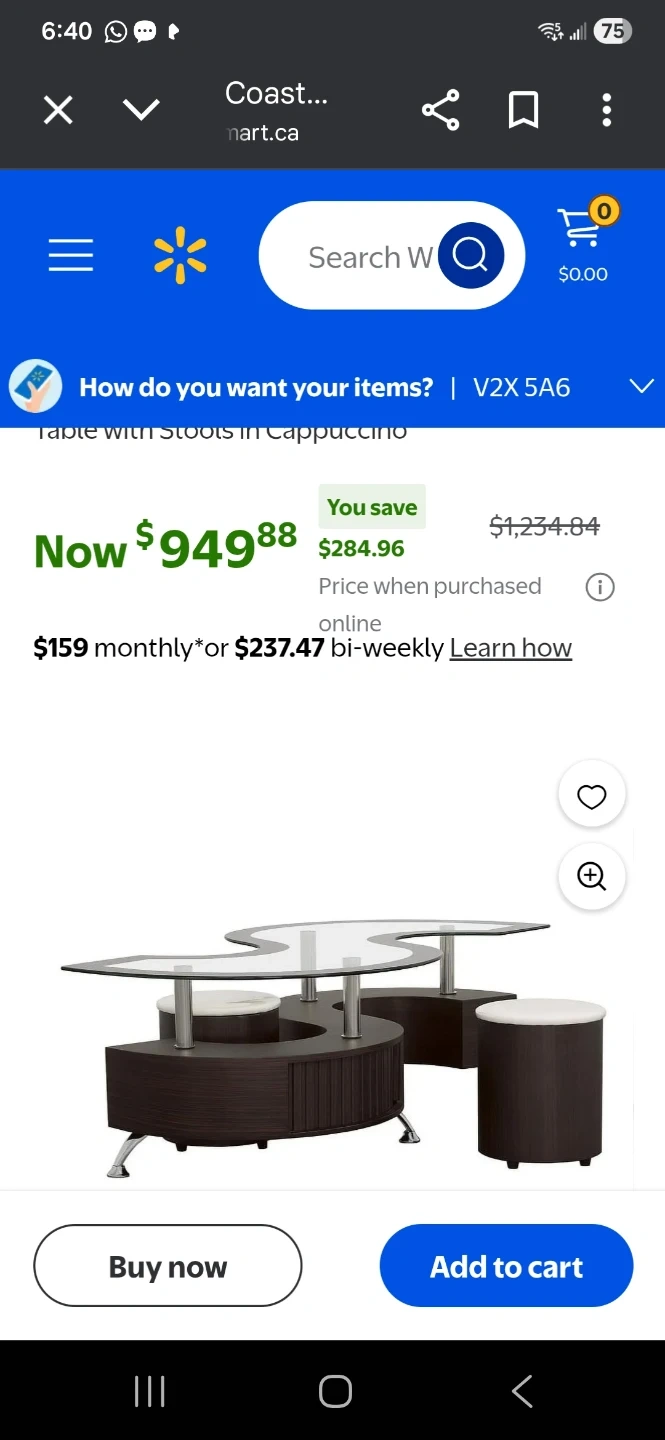Viewport: 665px width, 1440px height.
Task: Bookmark this page
Action: [x=523, y=110]
